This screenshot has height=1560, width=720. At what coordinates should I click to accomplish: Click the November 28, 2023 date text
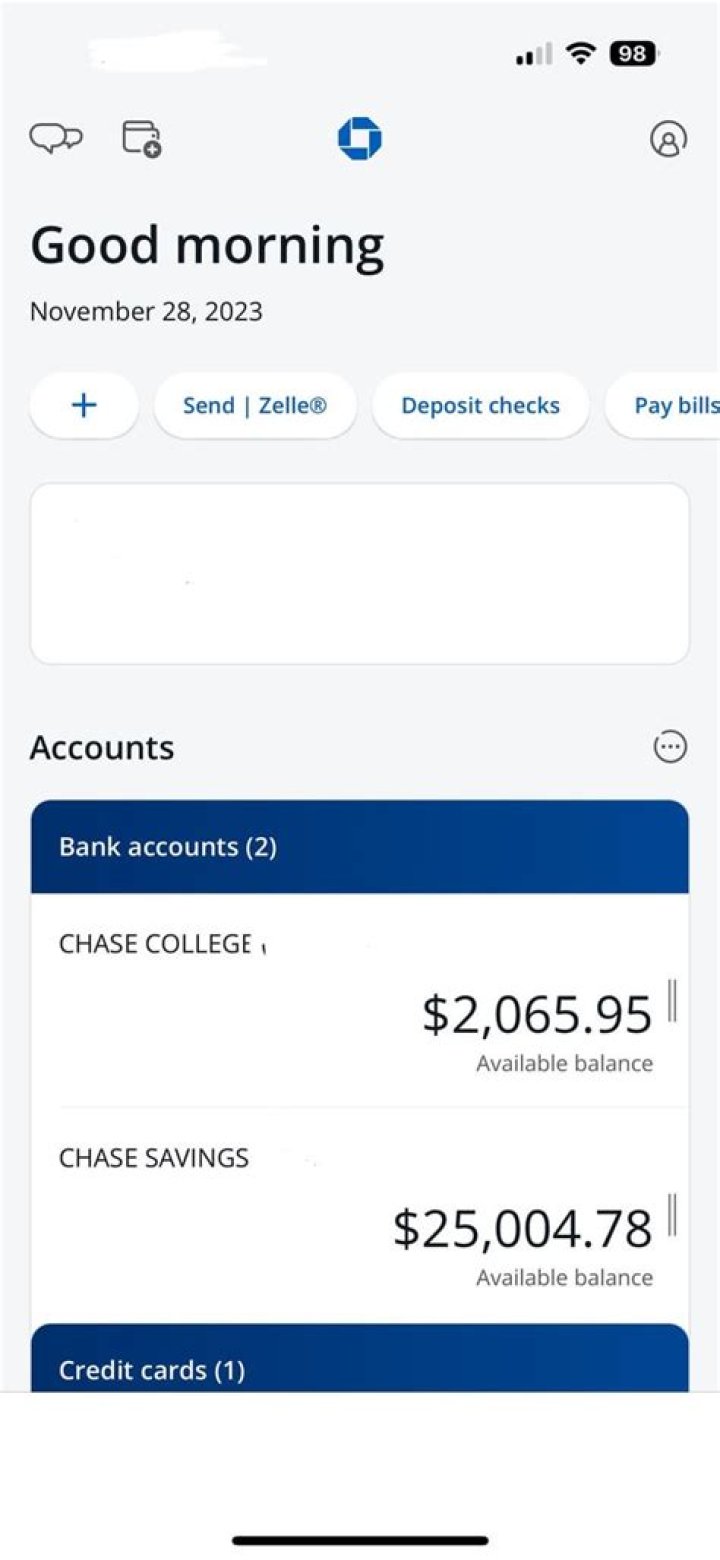pos(146,311)
